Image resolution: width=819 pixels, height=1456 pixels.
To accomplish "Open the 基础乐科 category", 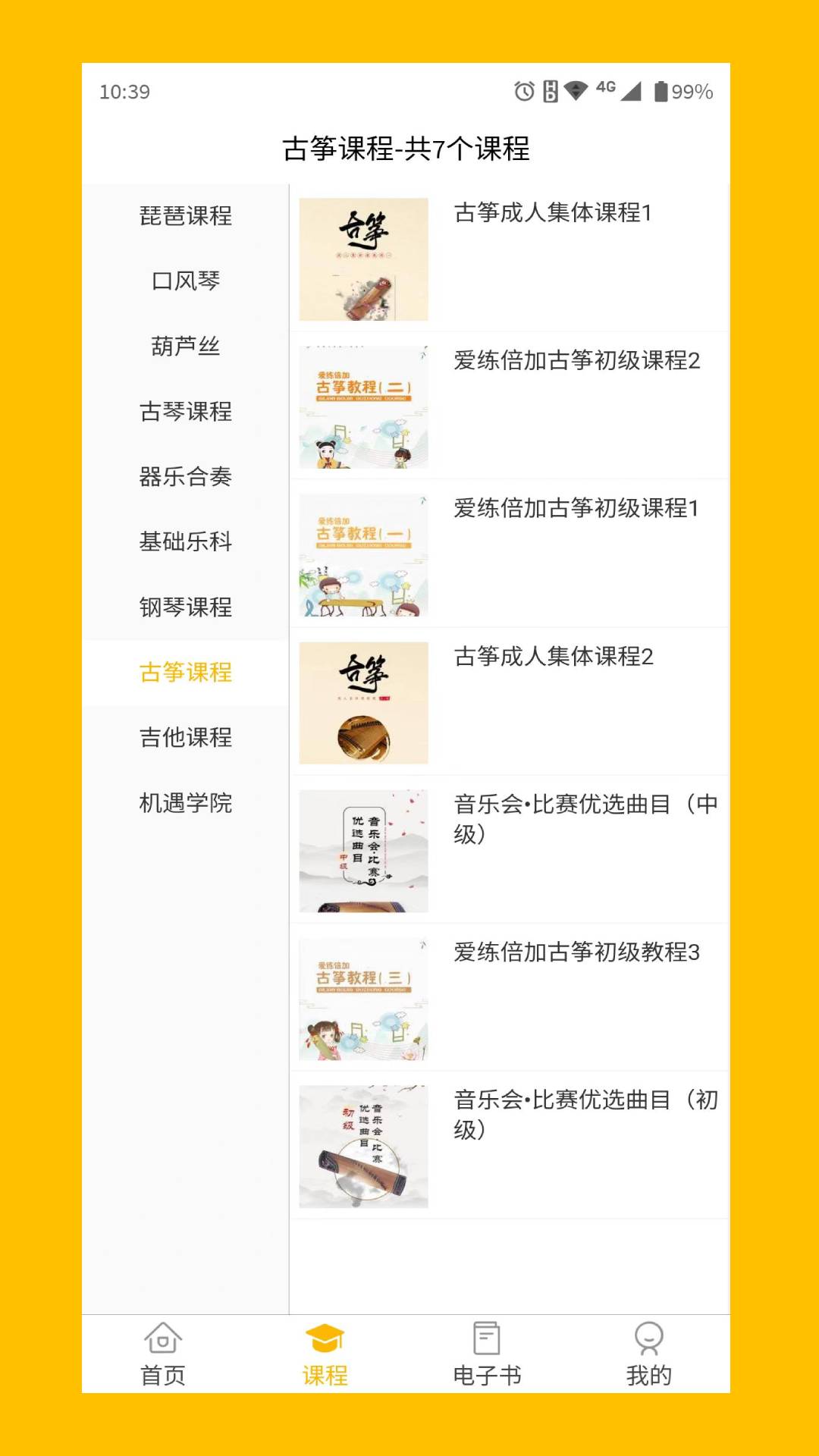I will click(x=185, y=542).
